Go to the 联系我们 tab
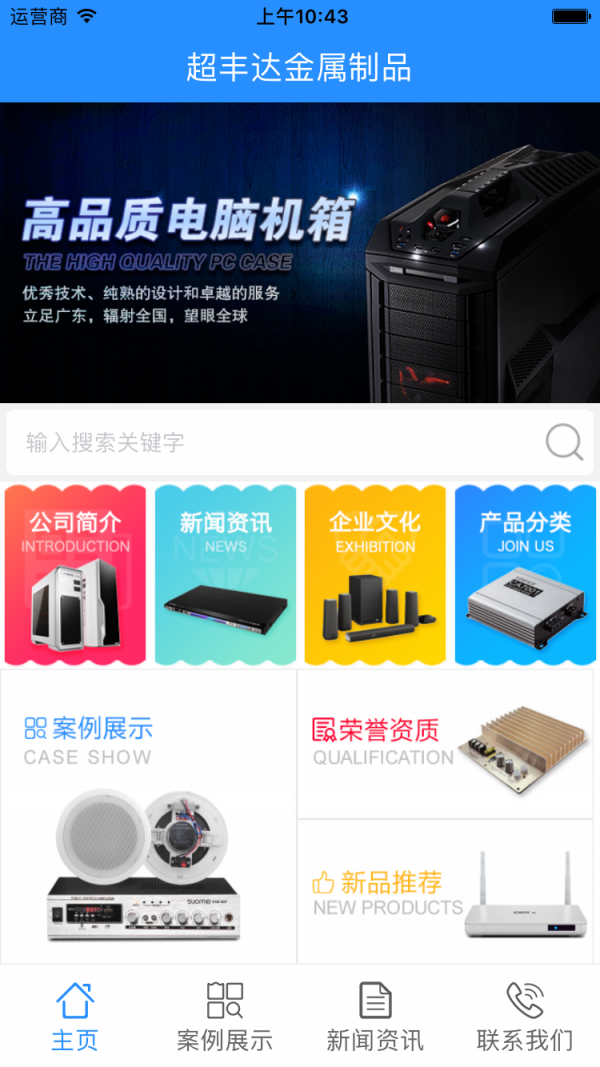Viewport: 600px width, 1067px height. point(525,1015)
